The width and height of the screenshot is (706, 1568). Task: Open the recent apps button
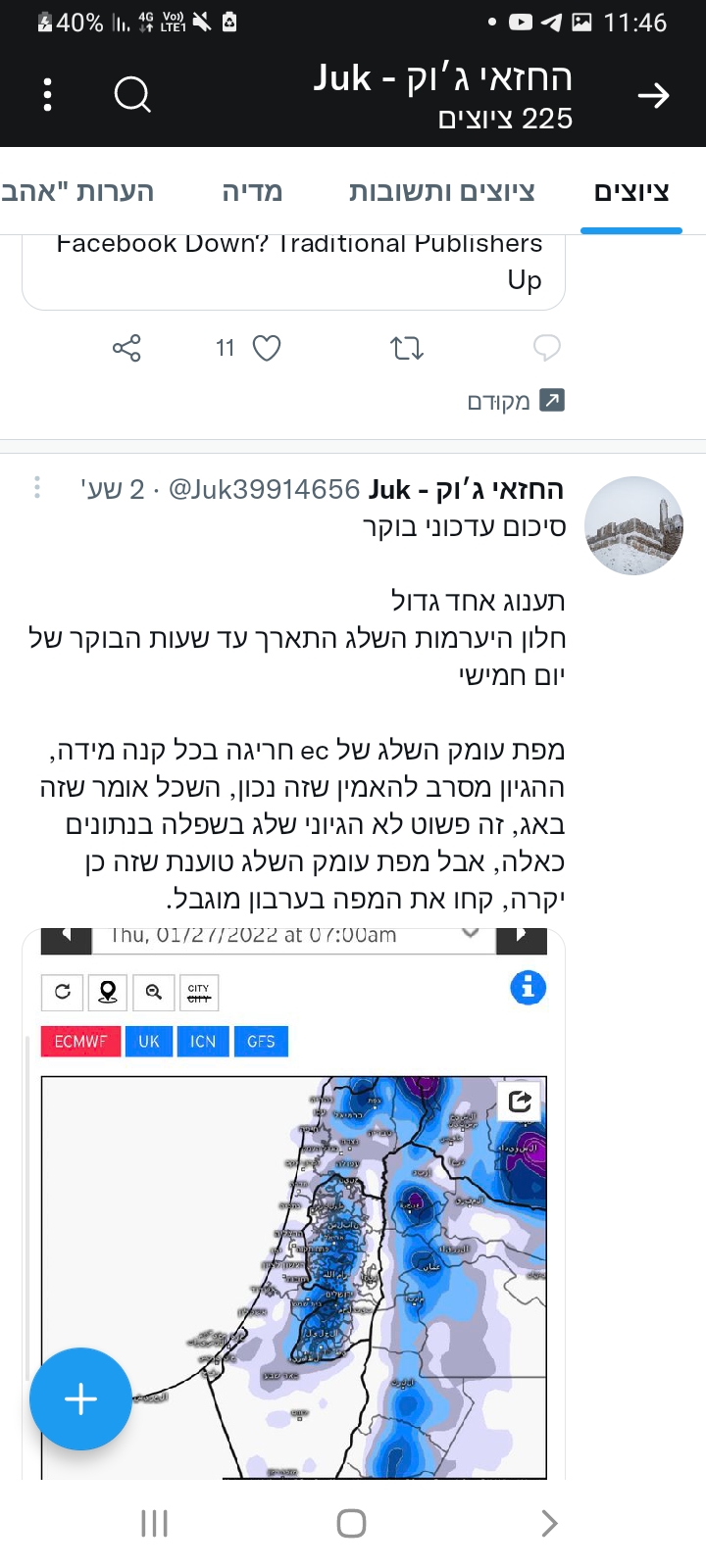(155, 1523)
